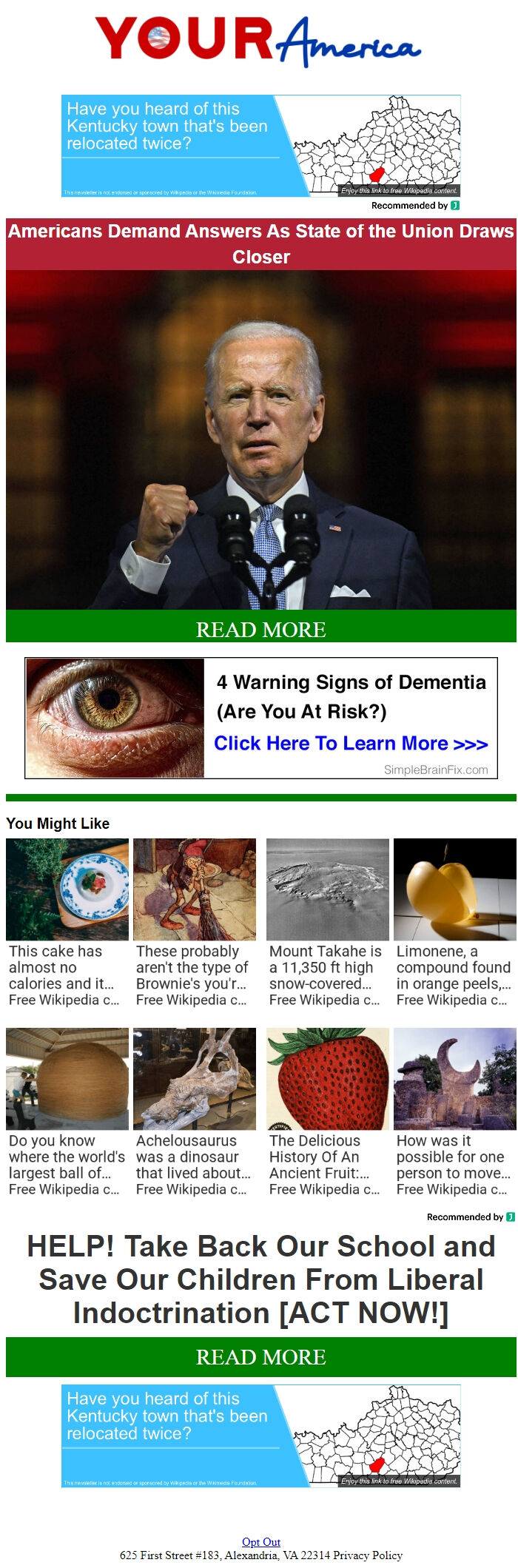Open the Mount Takahe card

(x=327, y=922)
